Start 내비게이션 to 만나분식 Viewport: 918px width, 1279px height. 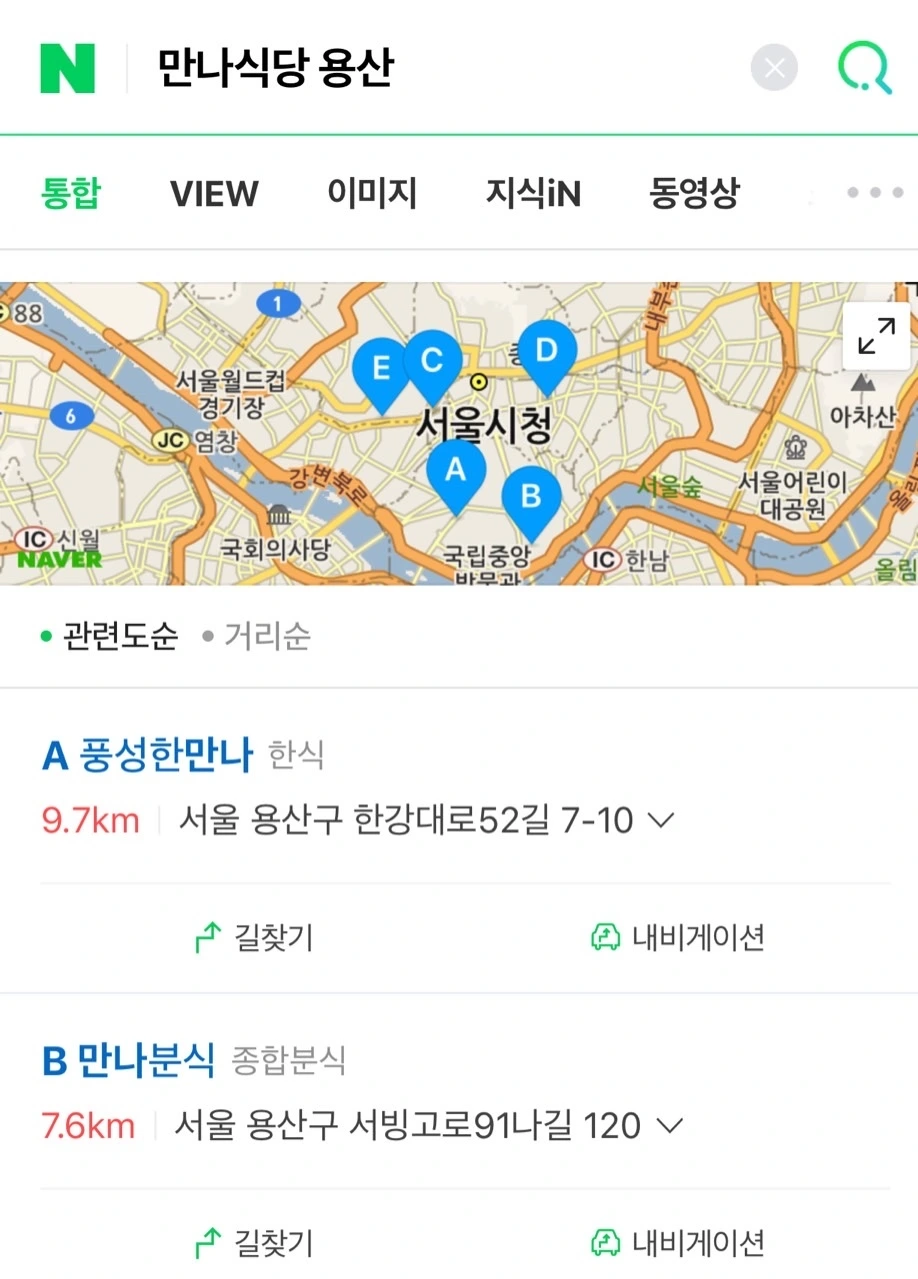pos(678,1243)
